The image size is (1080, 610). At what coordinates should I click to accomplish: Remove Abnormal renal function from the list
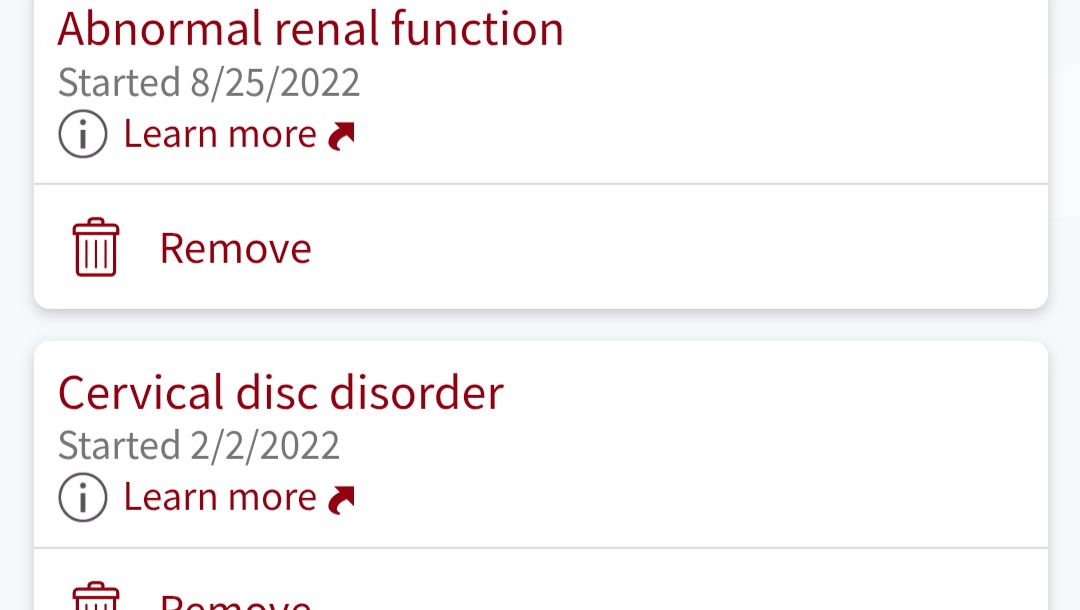pos(234,248)
